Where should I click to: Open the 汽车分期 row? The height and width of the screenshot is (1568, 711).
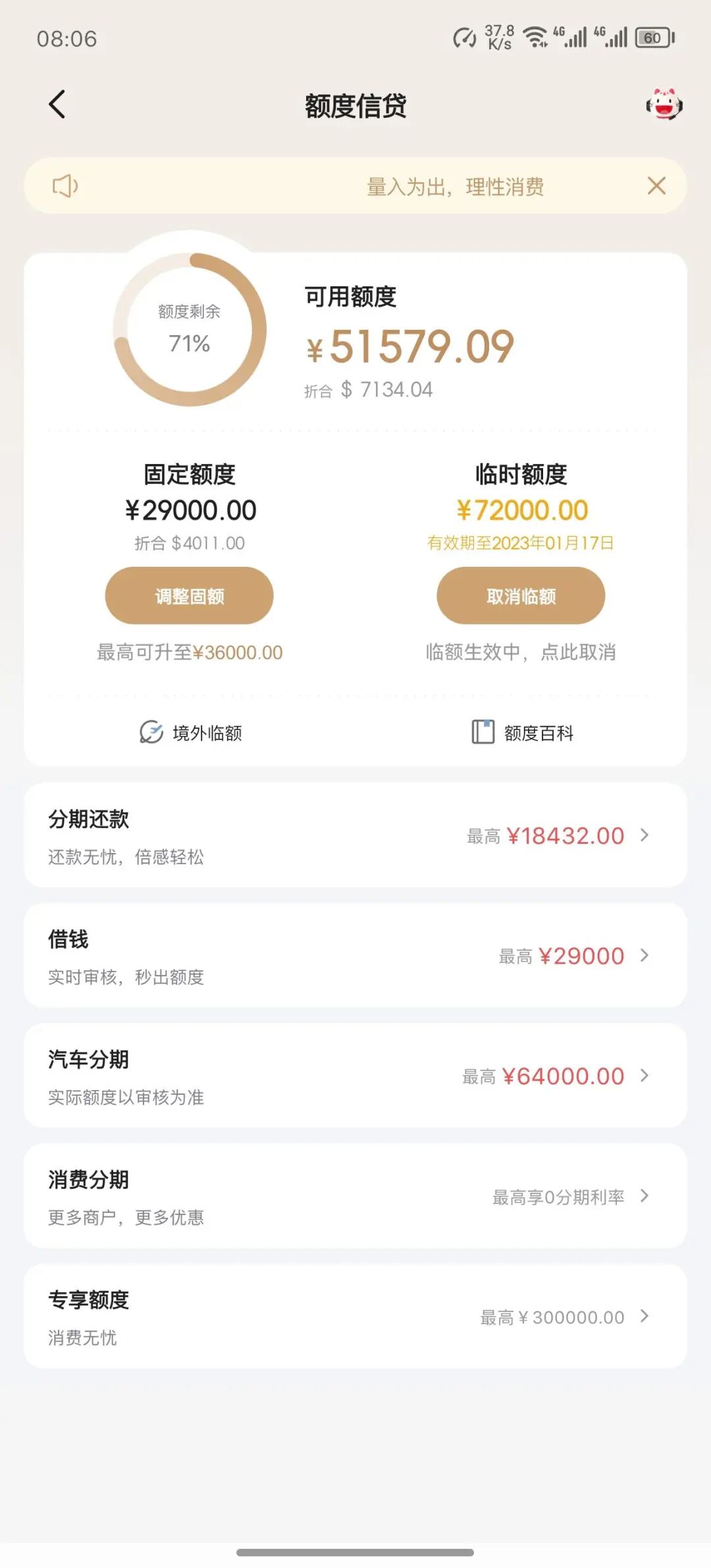click(x=355, y=1076)
